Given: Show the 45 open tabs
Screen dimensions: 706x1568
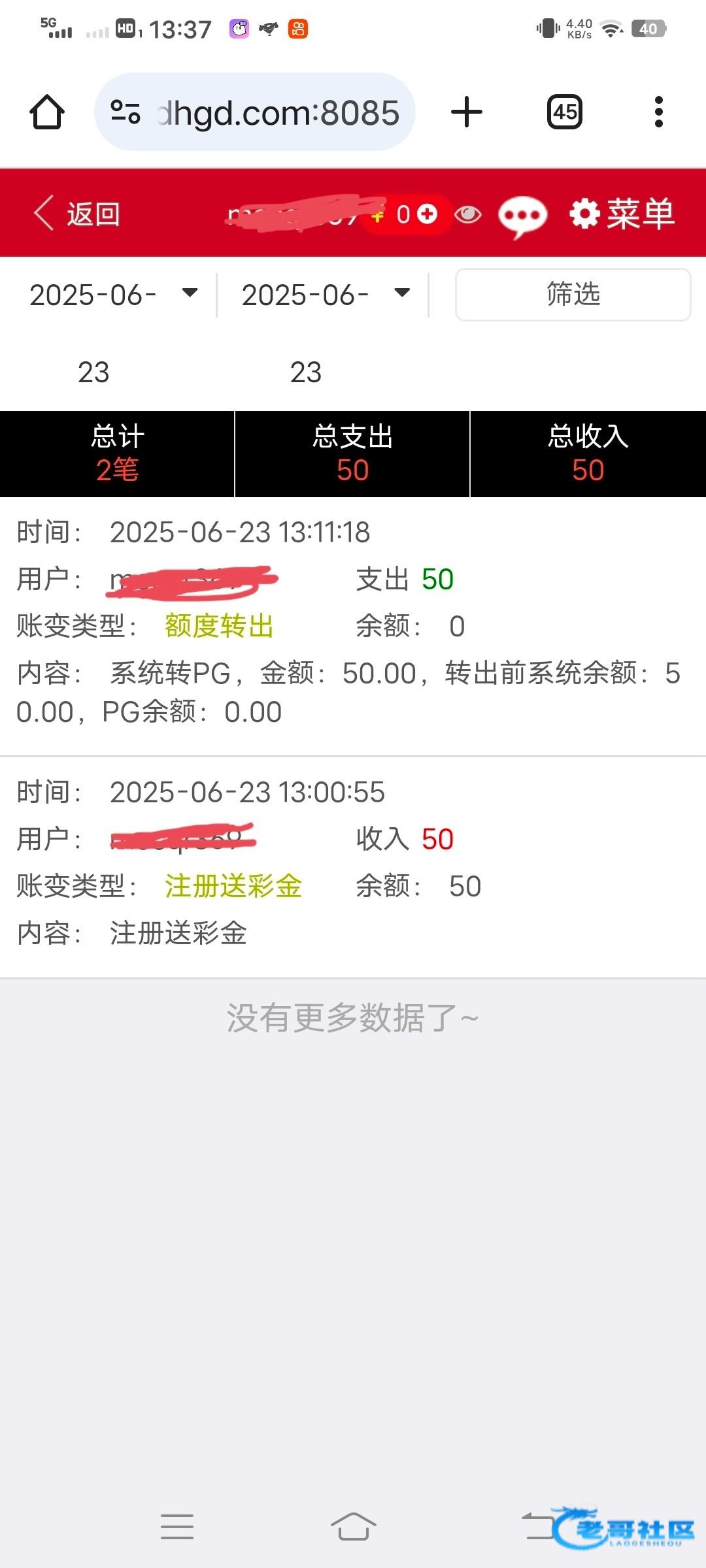Looking at the screenshot, I should point(565,112).
